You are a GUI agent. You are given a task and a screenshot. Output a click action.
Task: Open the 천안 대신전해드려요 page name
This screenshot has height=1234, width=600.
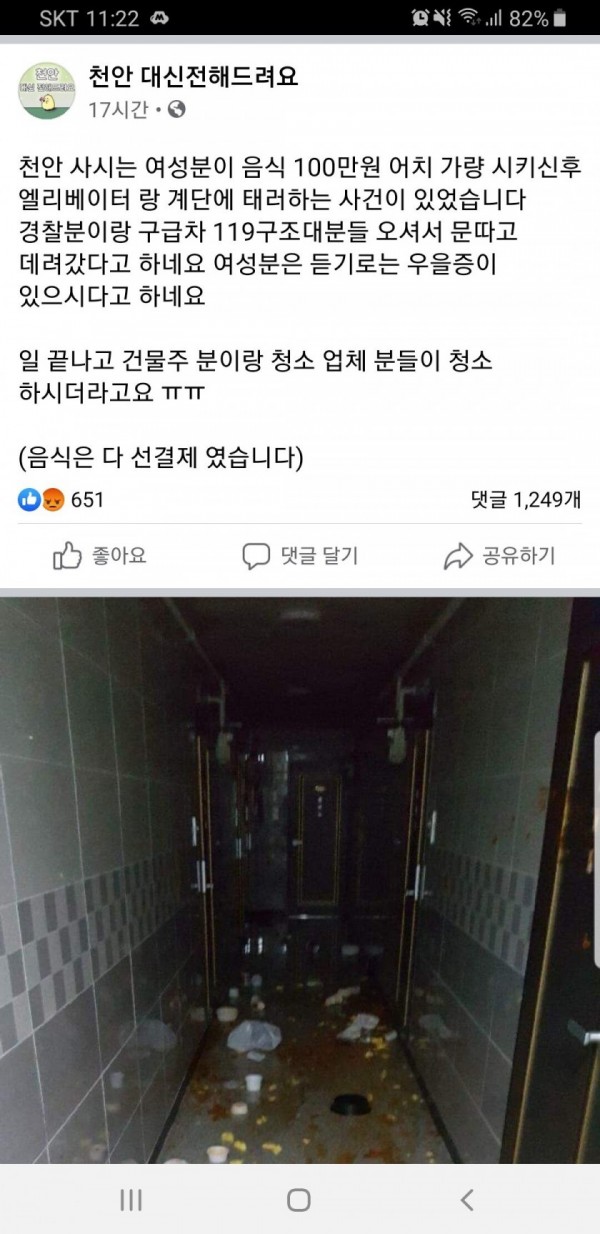click(x=193, y=77)
